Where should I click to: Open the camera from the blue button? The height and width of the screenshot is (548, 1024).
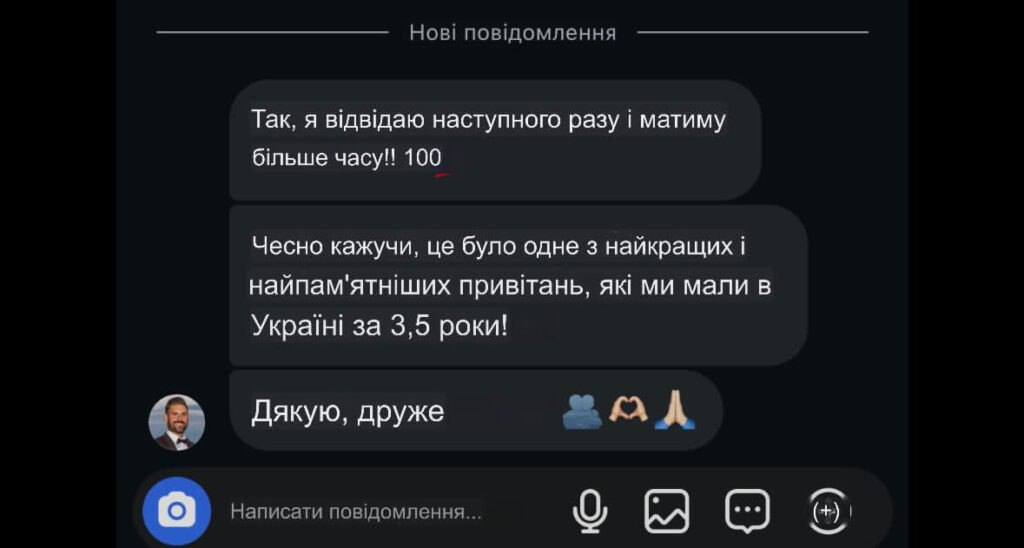(177, 512)
